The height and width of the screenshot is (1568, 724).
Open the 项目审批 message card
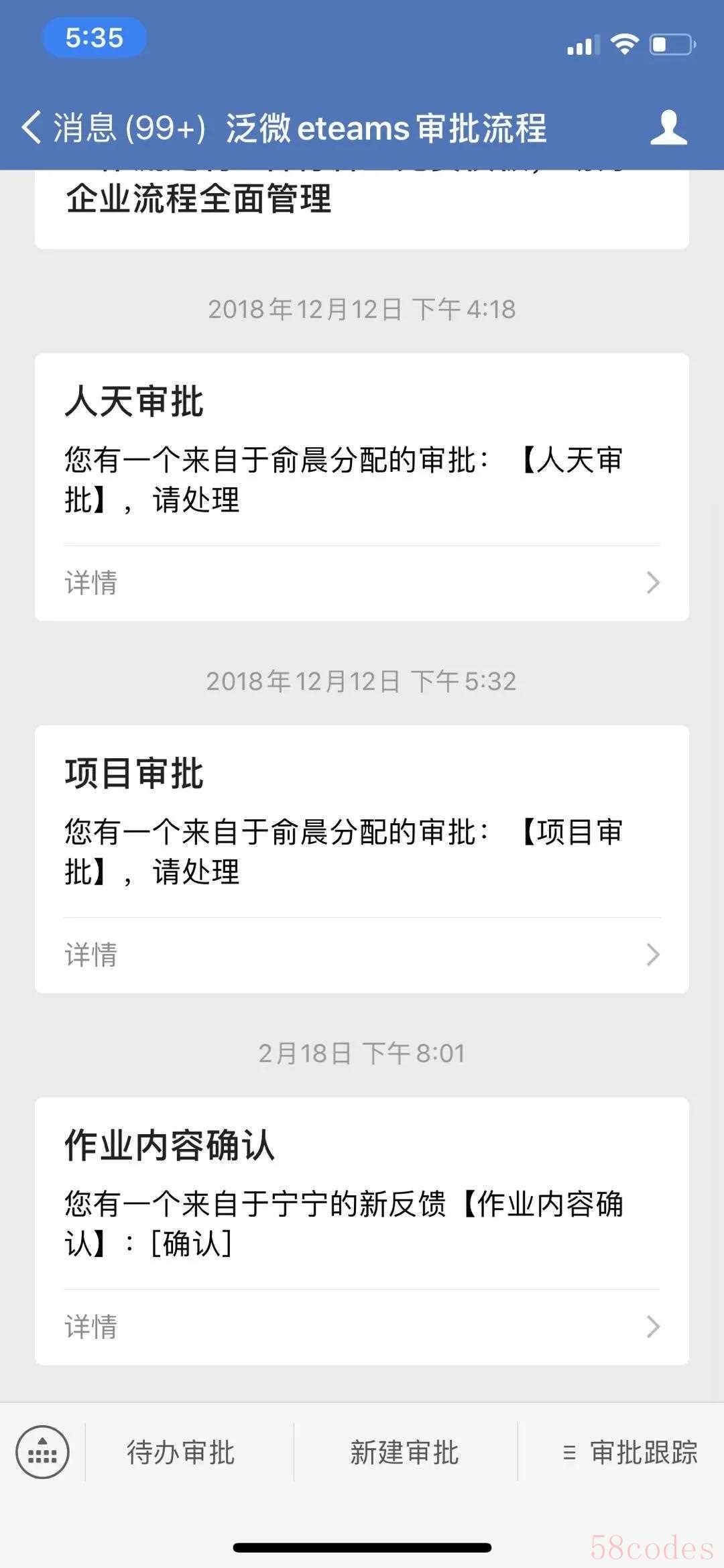coord(362,859)
